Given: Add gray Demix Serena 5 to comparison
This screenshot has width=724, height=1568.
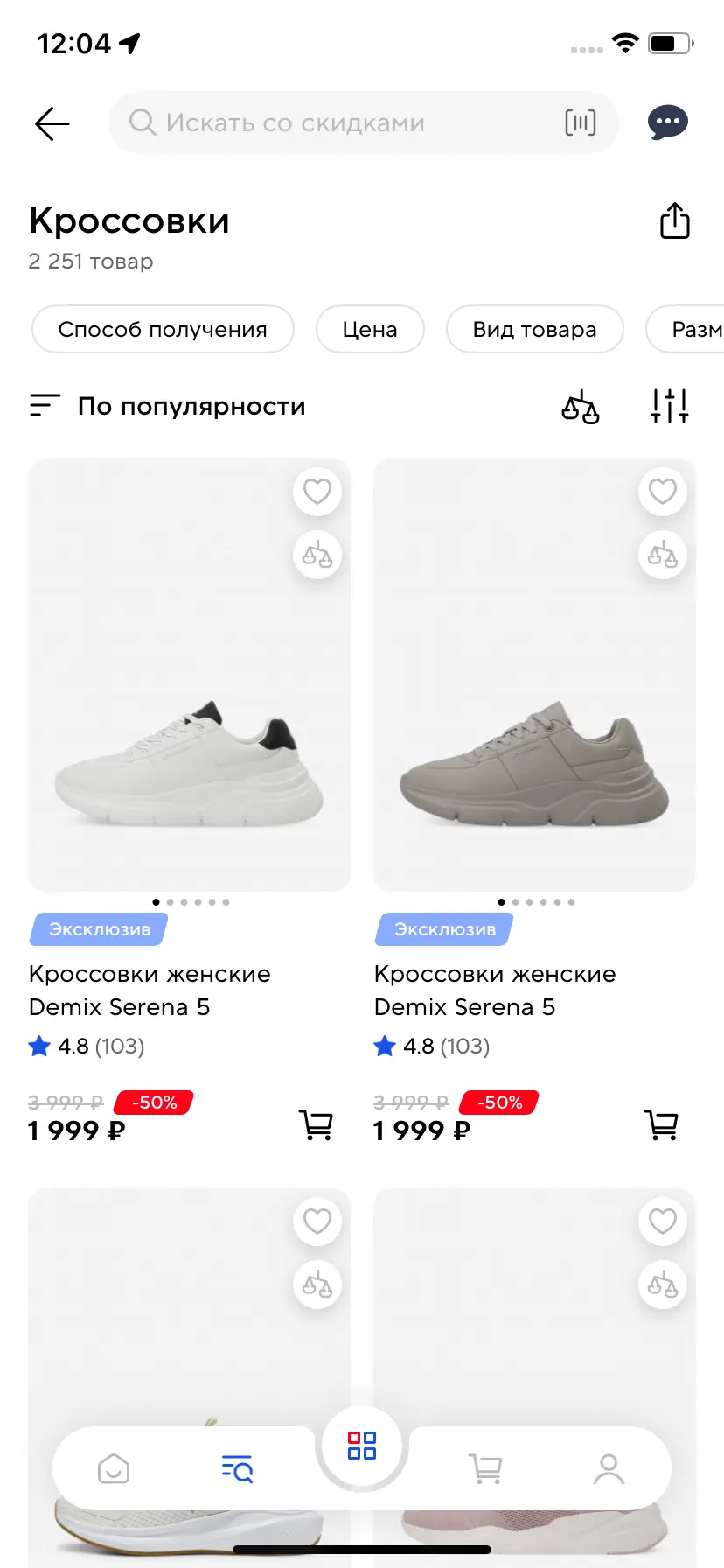Looking at the screenshot, I should coord(662,555).
